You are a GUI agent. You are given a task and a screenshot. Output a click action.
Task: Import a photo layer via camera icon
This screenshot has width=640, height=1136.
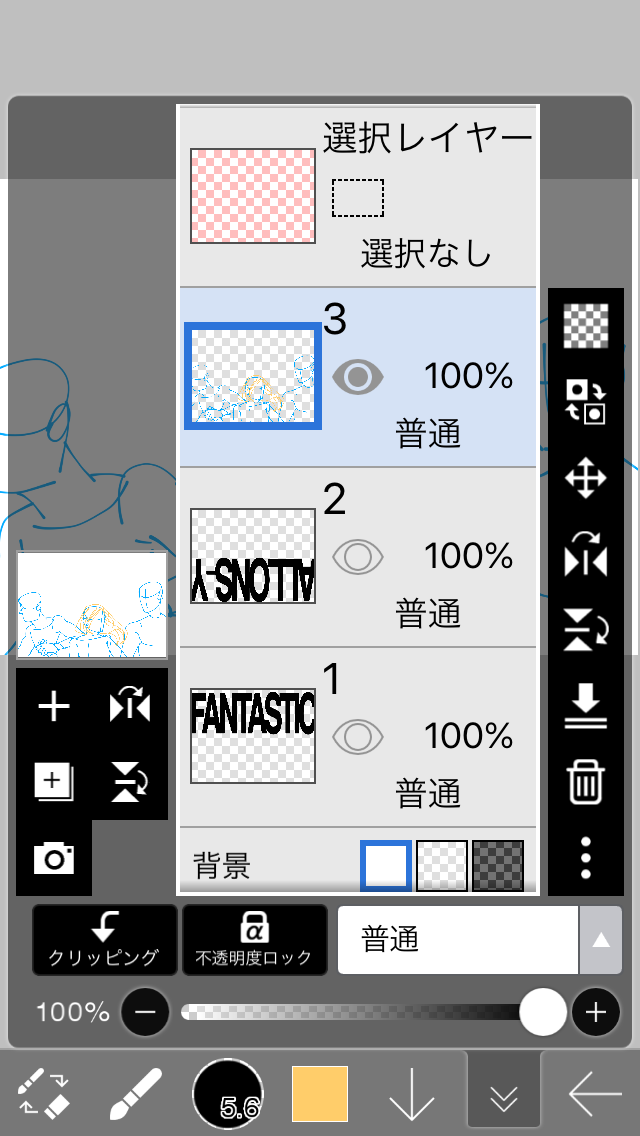coord(54,858)
